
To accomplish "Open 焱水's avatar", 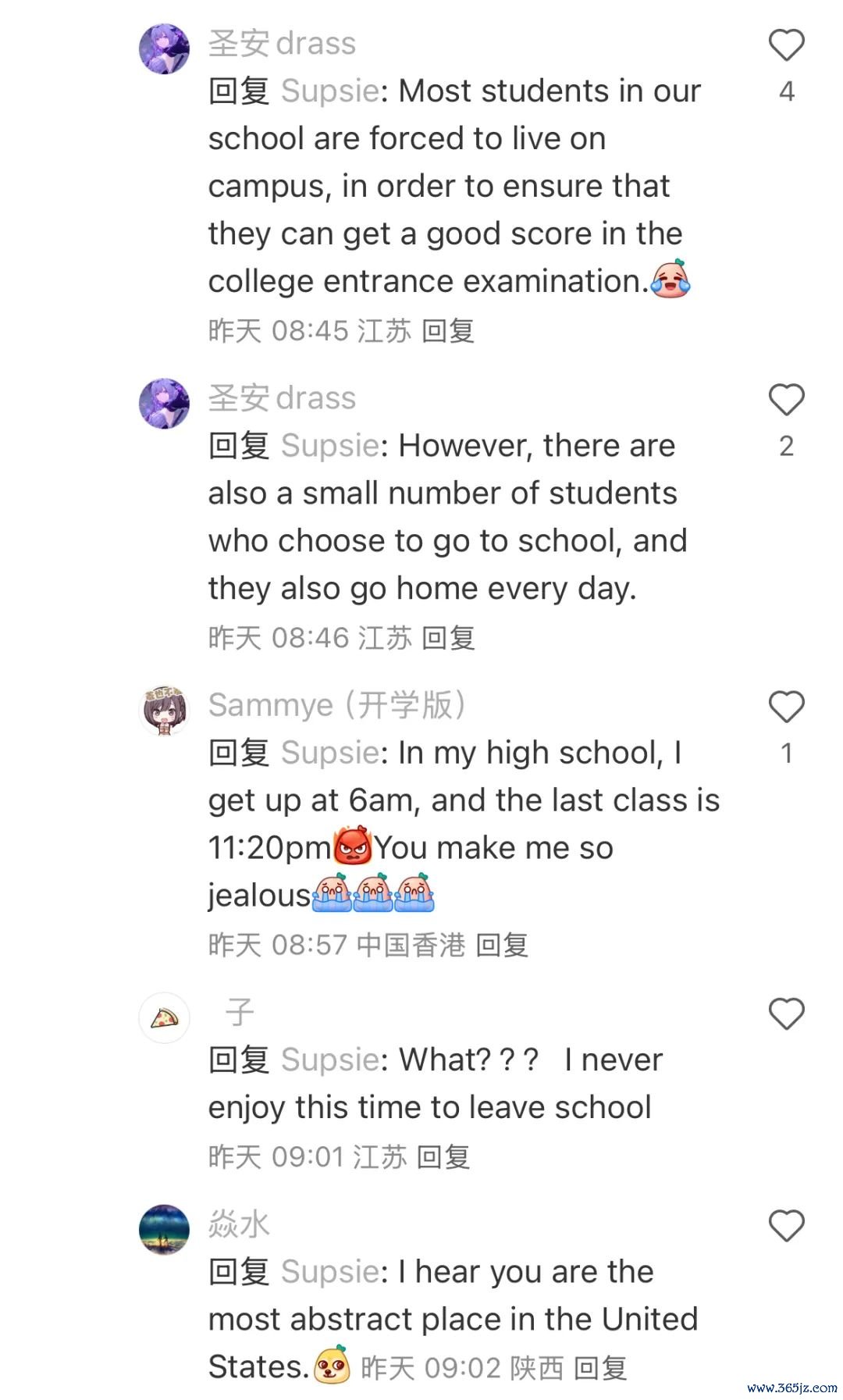I will click(x=164, y=1229).
